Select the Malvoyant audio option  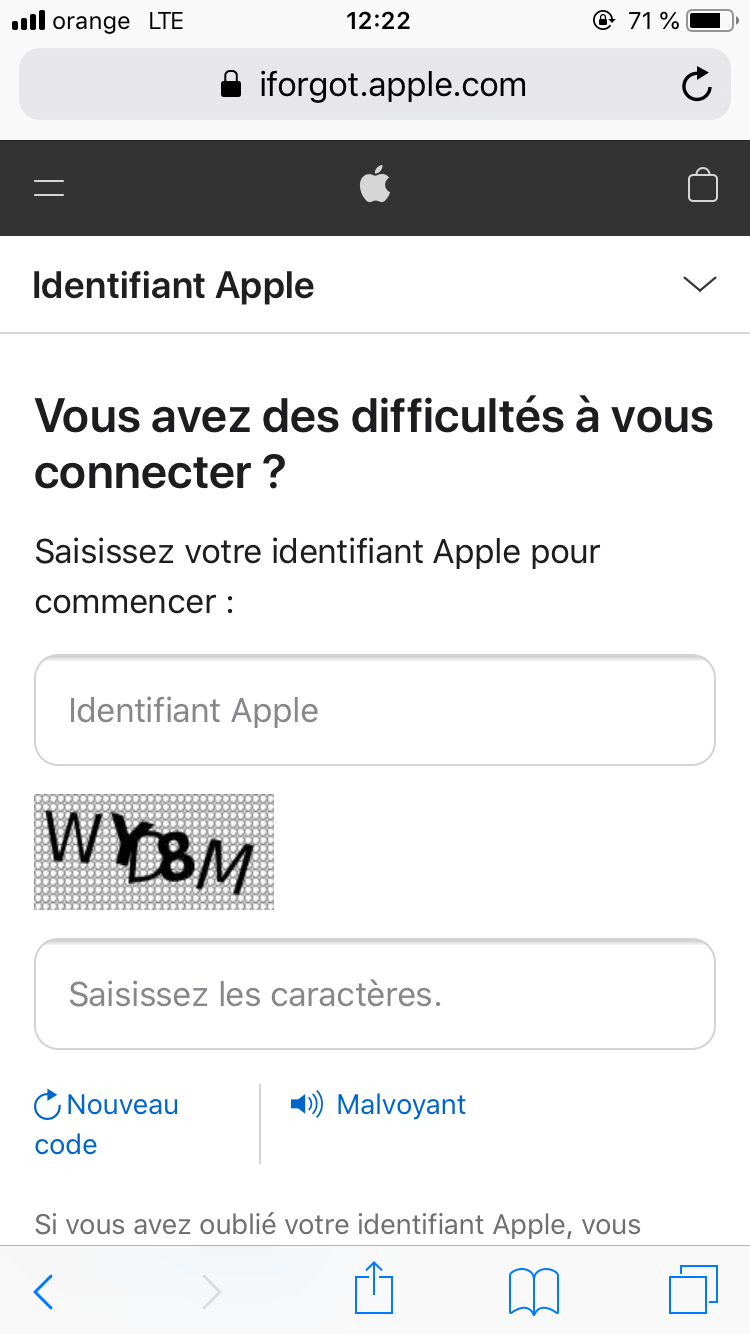(x=378, y=1104)
